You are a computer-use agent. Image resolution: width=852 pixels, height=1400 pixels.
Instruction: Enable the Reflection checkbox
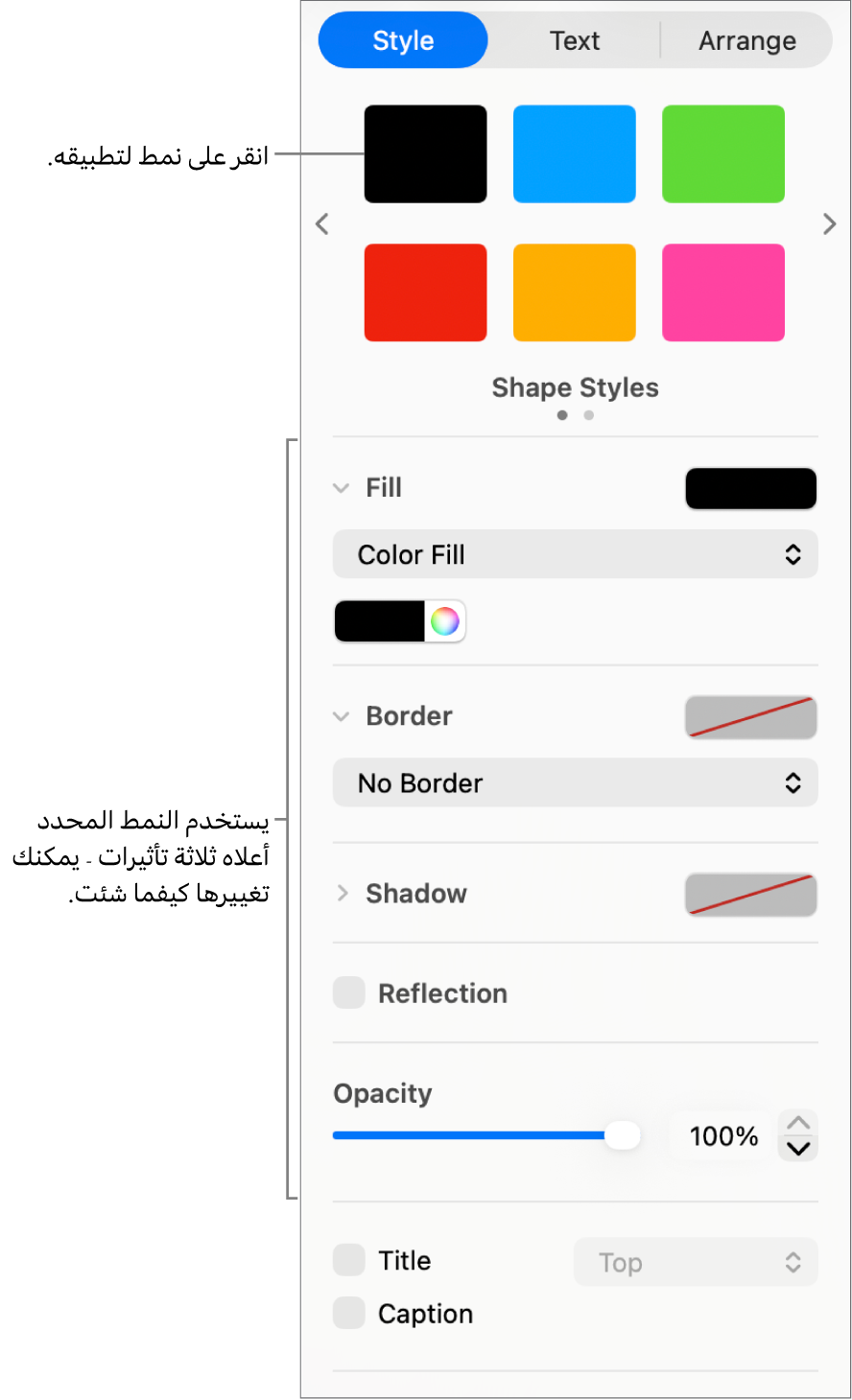click(x=349, y=993)
